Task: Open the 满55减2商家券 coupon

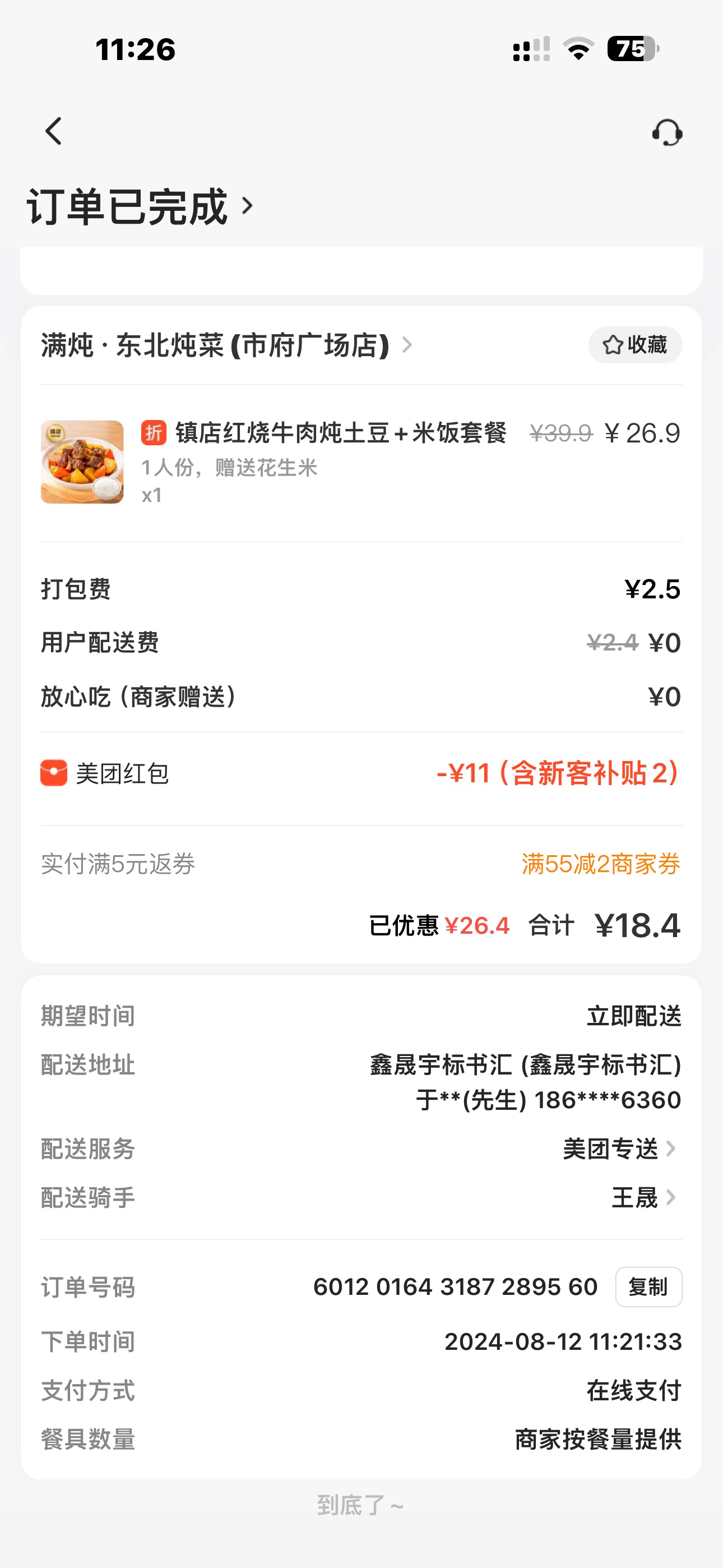Action: 600,864
